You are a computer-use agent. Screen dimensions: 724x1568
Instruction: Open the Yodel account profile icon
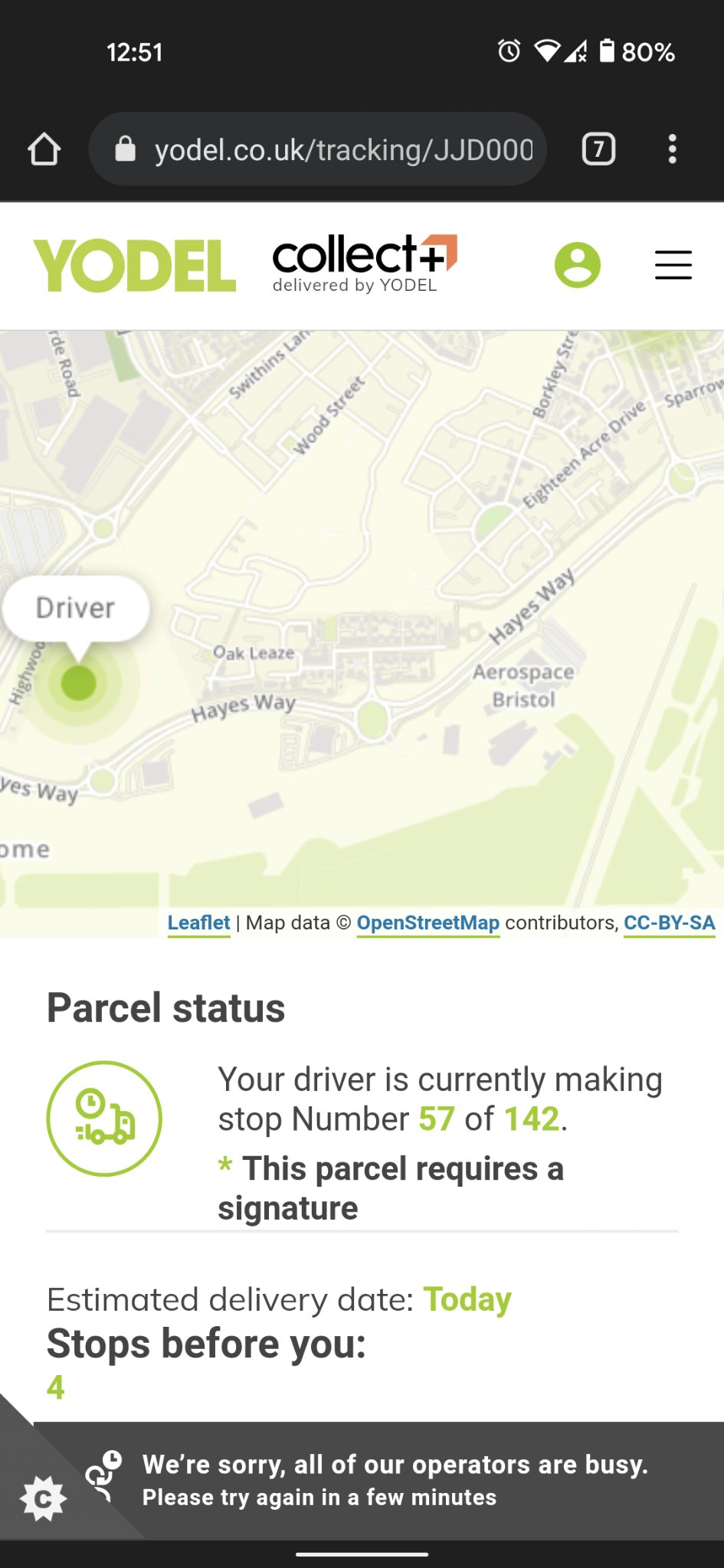577,265
